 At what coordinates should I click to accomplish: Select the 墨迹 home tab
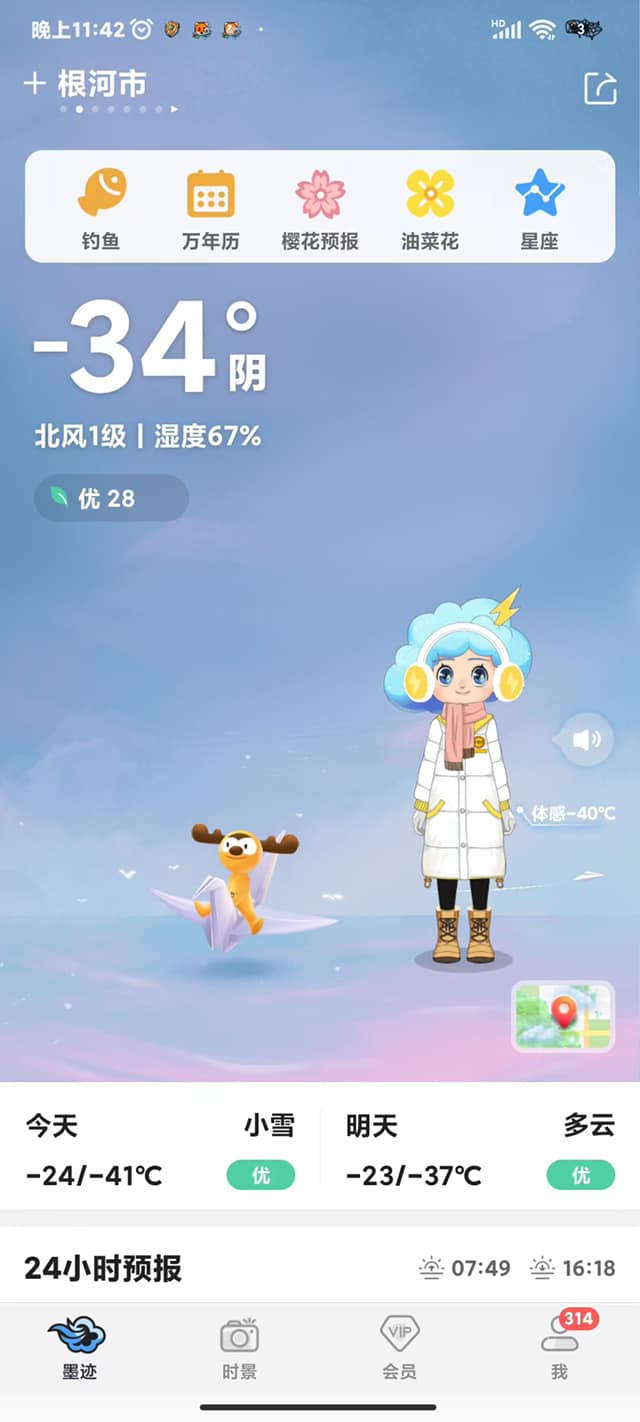click(79, 1348)
